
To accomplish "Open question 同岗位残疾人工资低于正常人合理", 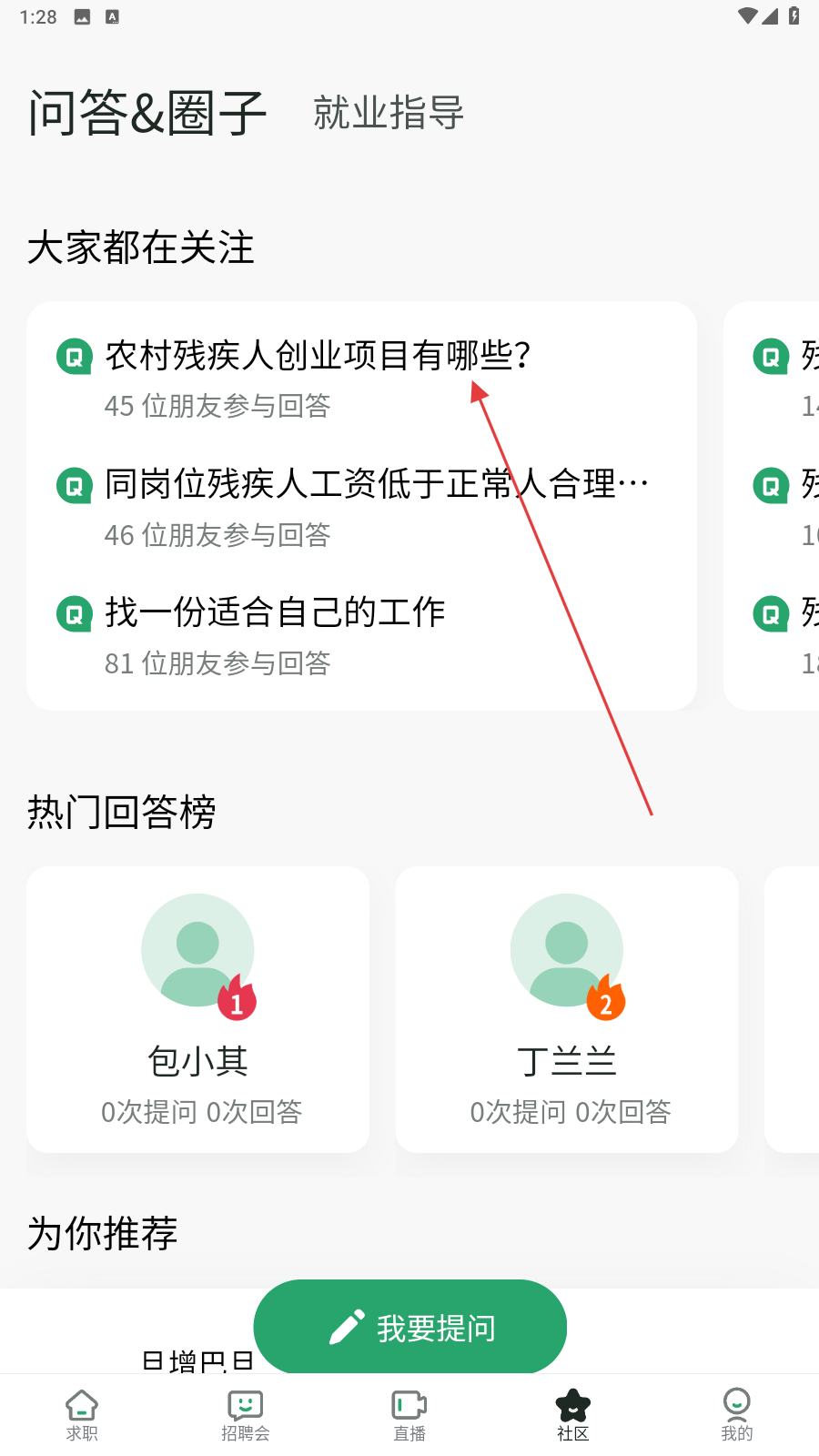I will click(376, 484).
